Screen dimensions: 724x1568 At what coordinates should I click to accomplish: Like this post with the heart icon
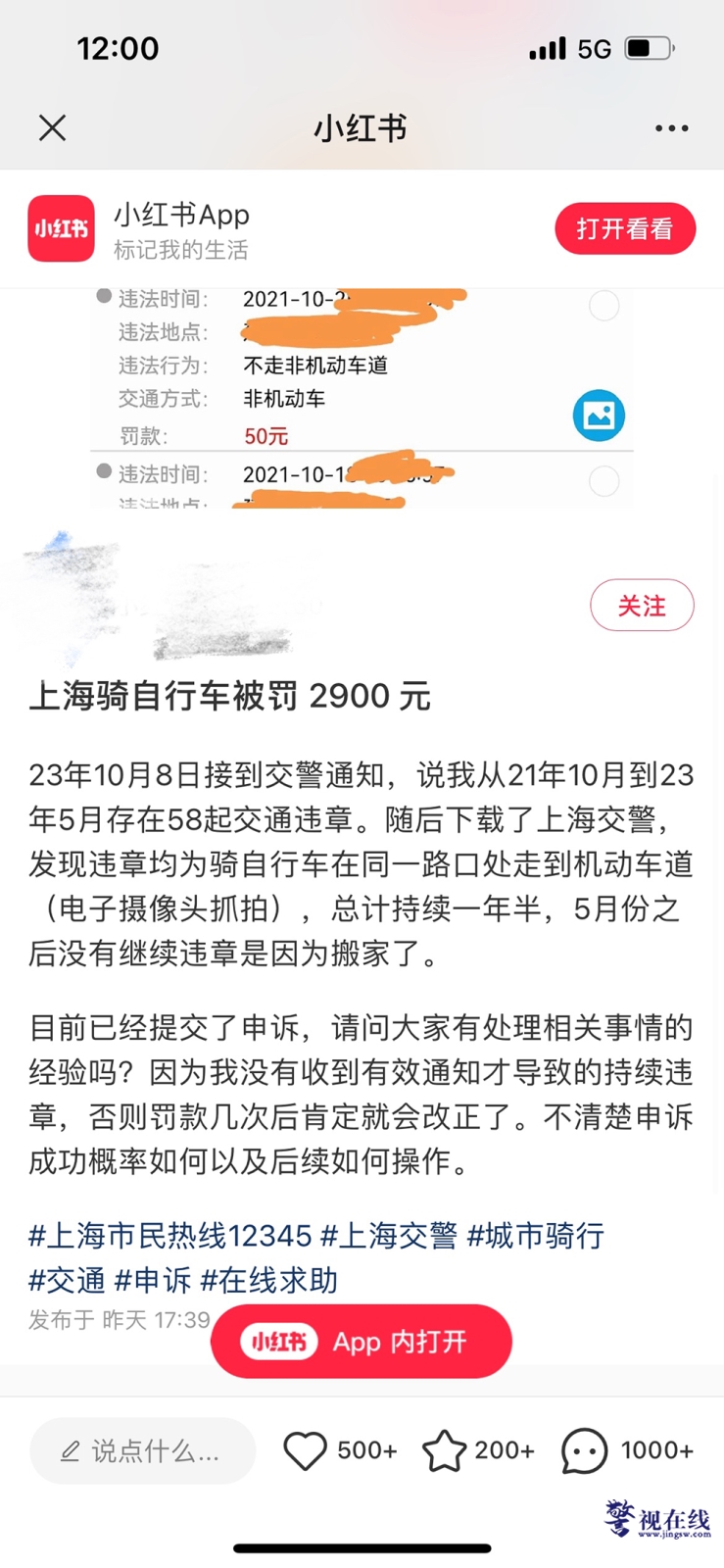[305, 1450]
